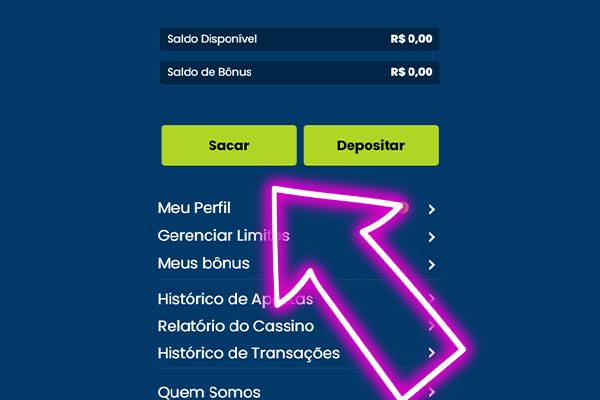Image resolution: width=600 pixels, height=400 pixels.
Task: Open Meu Perfil
Action: pyautogui.click(x=195, y=209)
